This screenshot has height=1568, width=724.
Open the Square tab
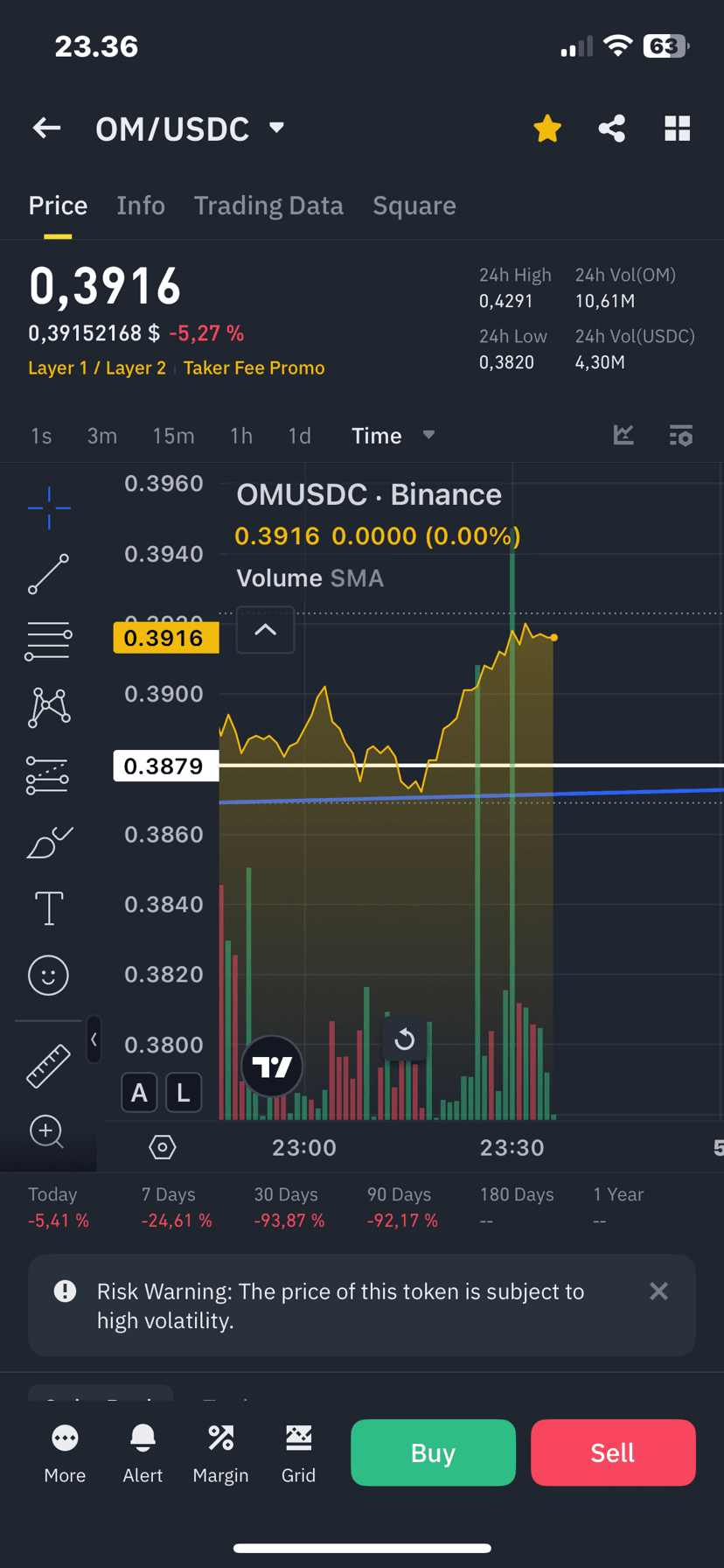(x=414, y=206)
